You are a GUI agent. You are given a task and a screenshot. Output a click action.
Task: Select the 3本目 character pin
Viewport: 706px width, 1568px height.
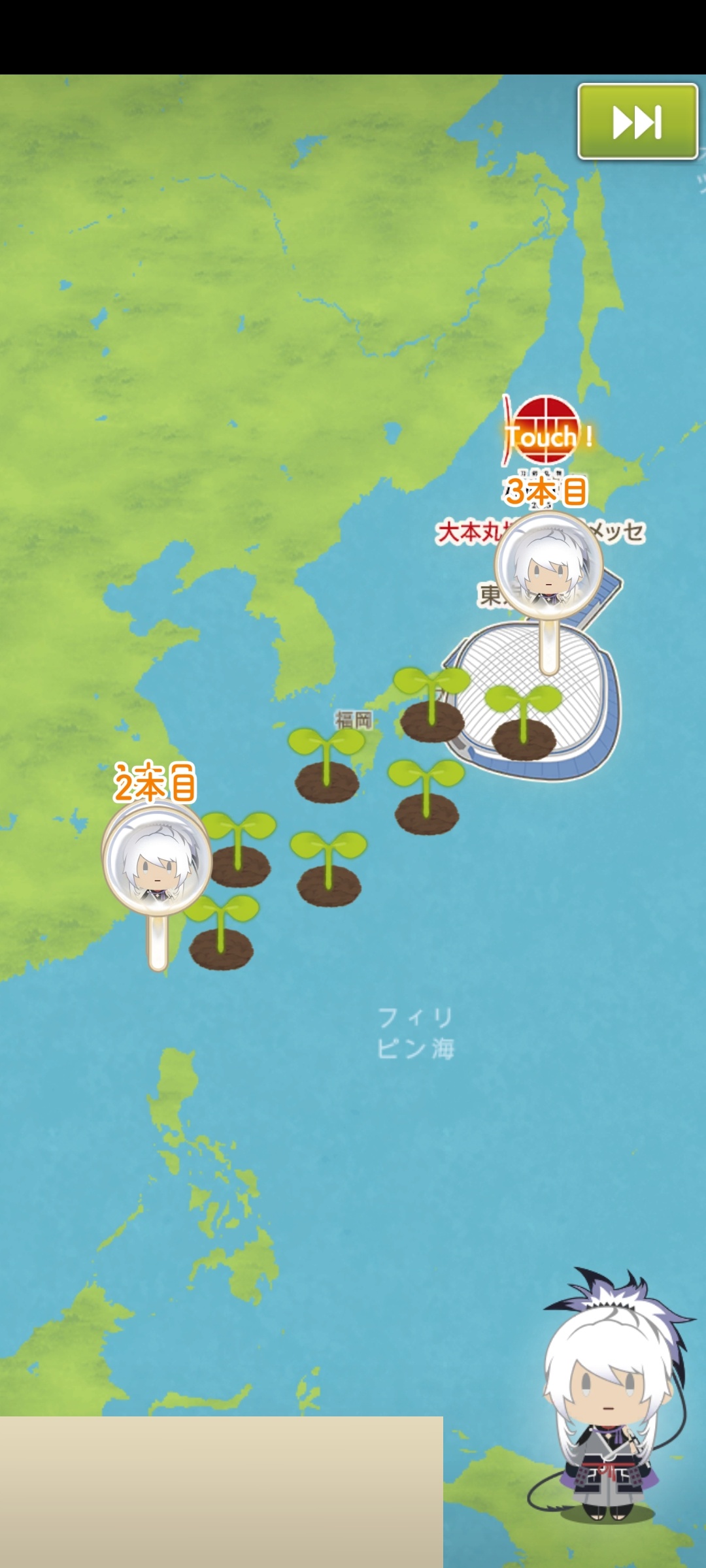(548, 567)
